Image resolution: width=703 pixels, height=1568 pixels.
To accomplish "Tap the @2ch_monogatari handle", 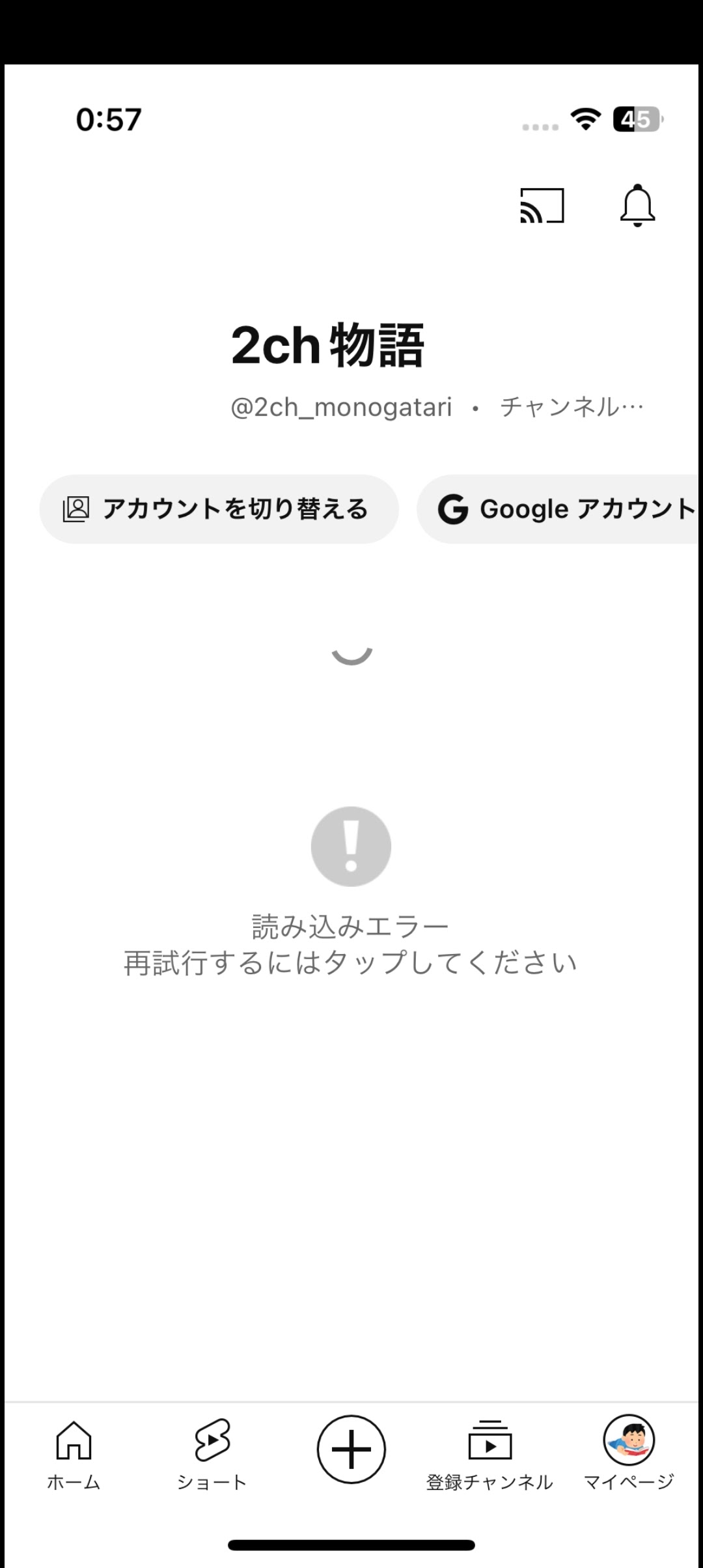I will 340,407.
